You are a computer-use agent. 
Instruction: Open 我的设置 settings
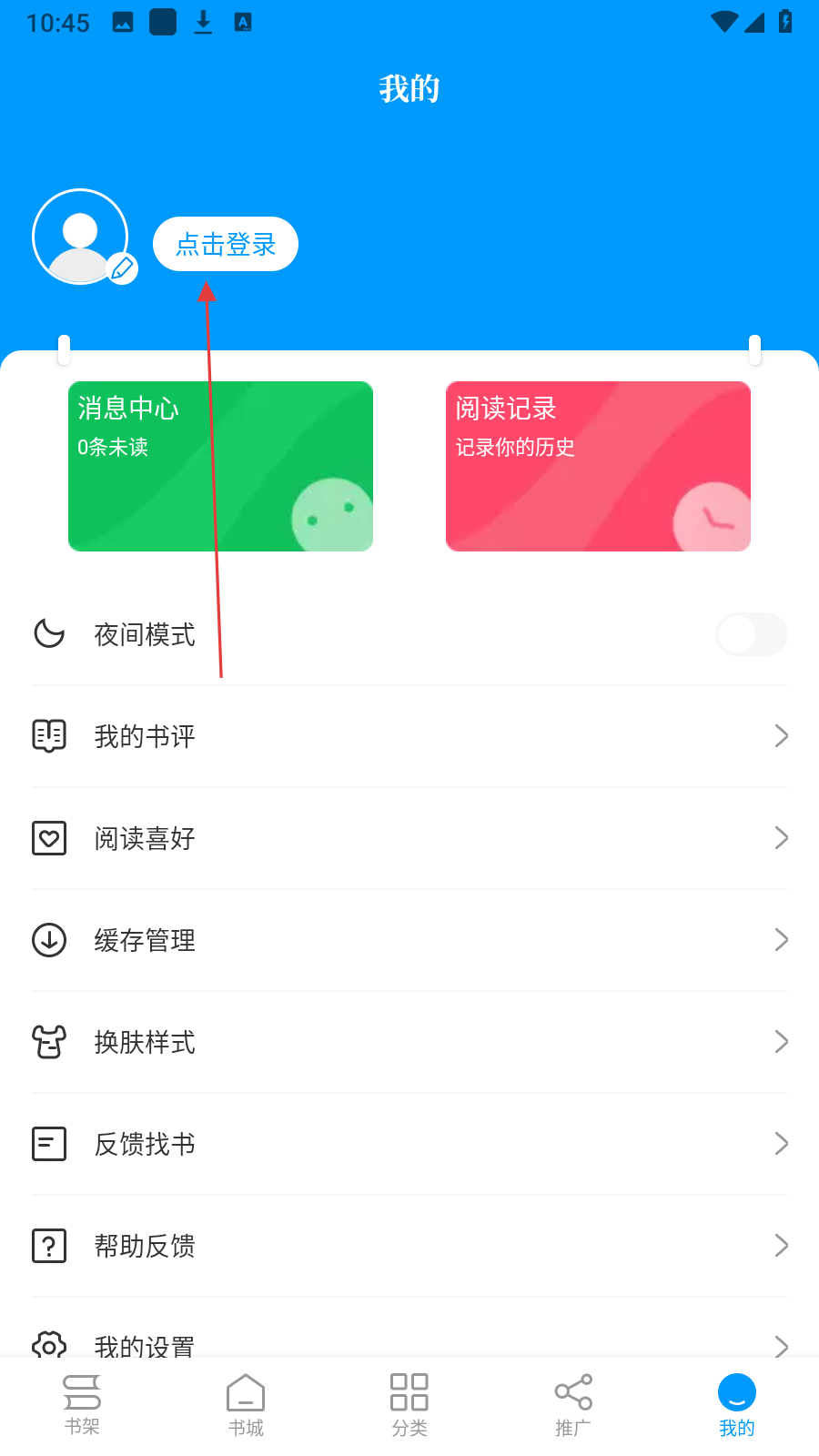[409, 1342]
